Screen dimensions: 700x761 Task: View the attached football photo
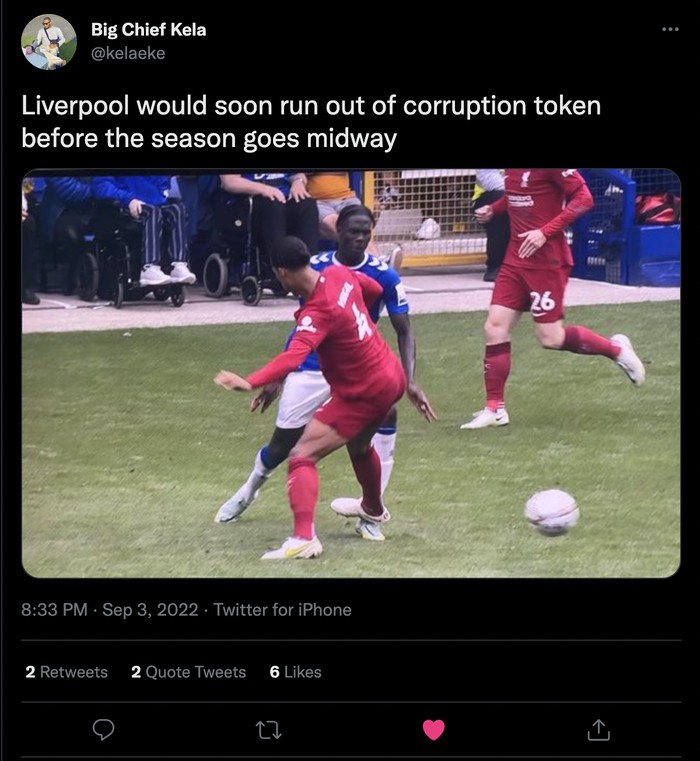coord(350,373)
